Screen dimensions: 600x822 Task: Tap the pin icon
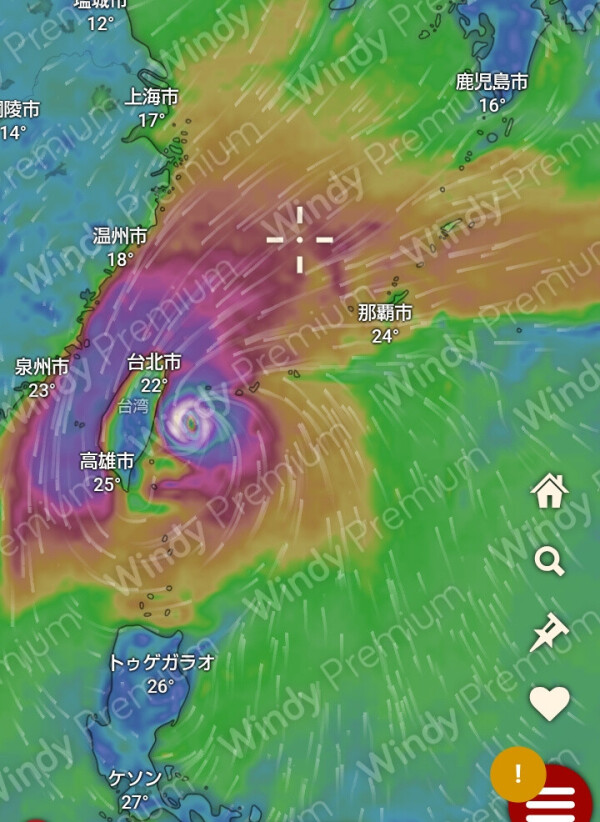(549, 633)
